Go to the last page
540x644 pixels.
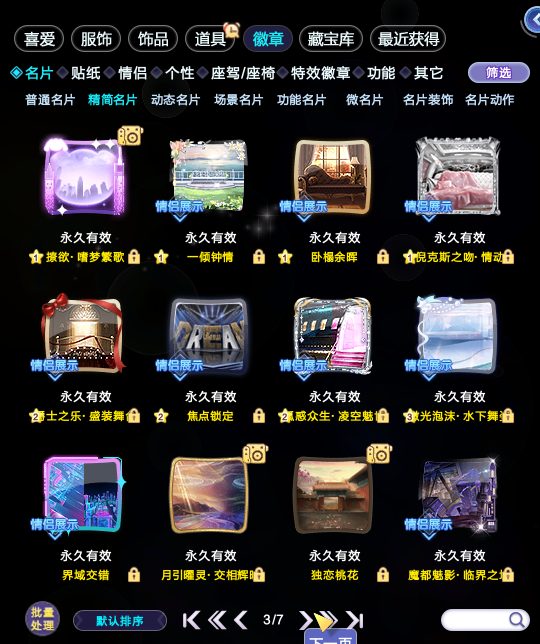point(355,620)
